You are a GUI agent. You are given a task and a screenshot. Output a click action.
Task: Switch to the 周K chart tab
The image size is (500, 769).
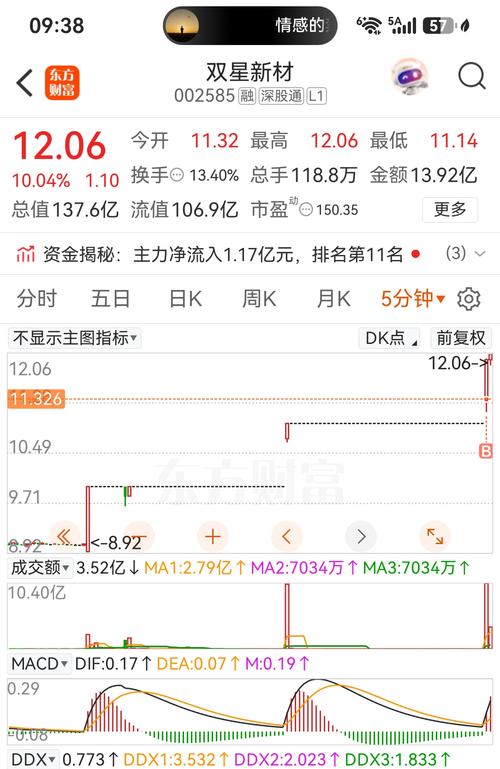[259, 299]
